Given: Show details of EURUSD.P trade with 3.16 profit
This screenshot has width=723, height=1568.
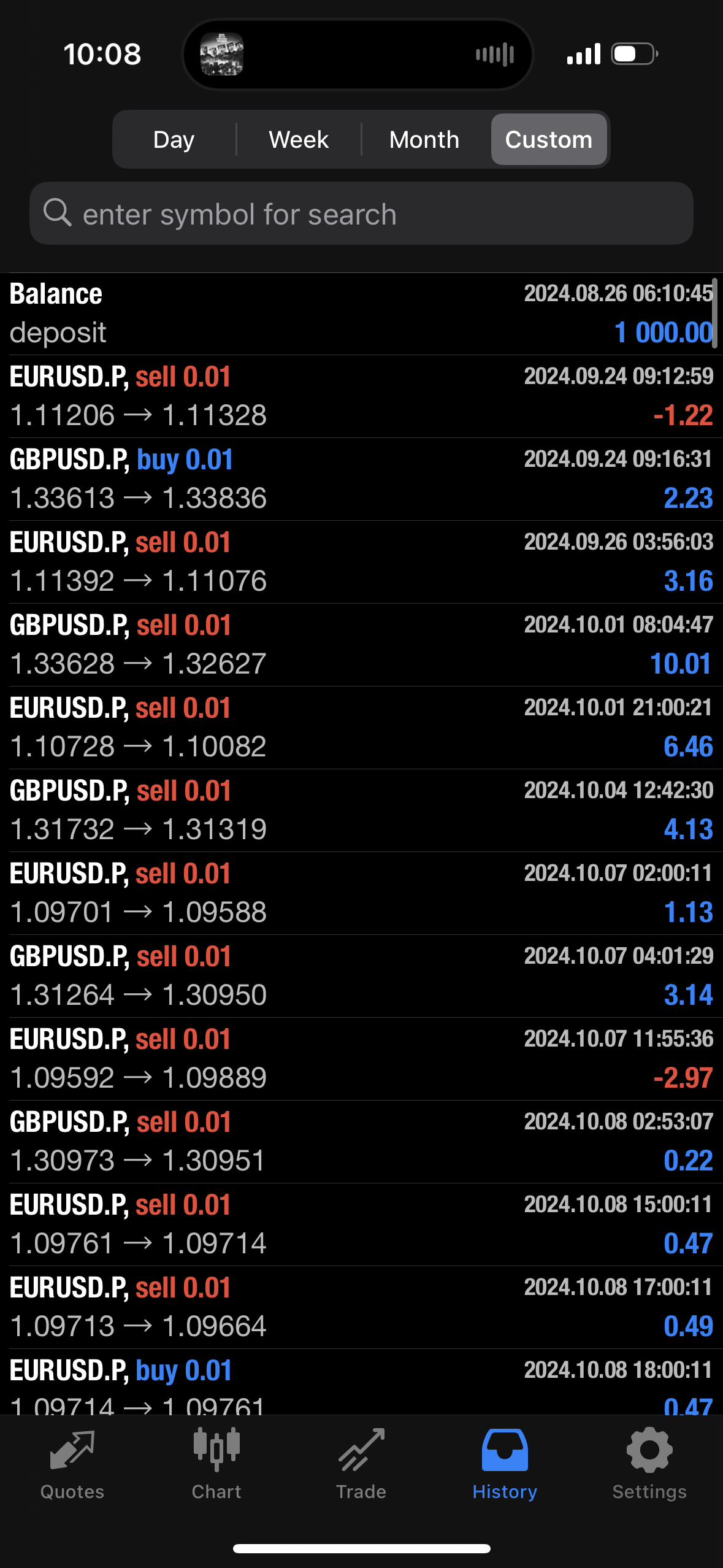Looking at the screenshot, I should pos(361,562).
